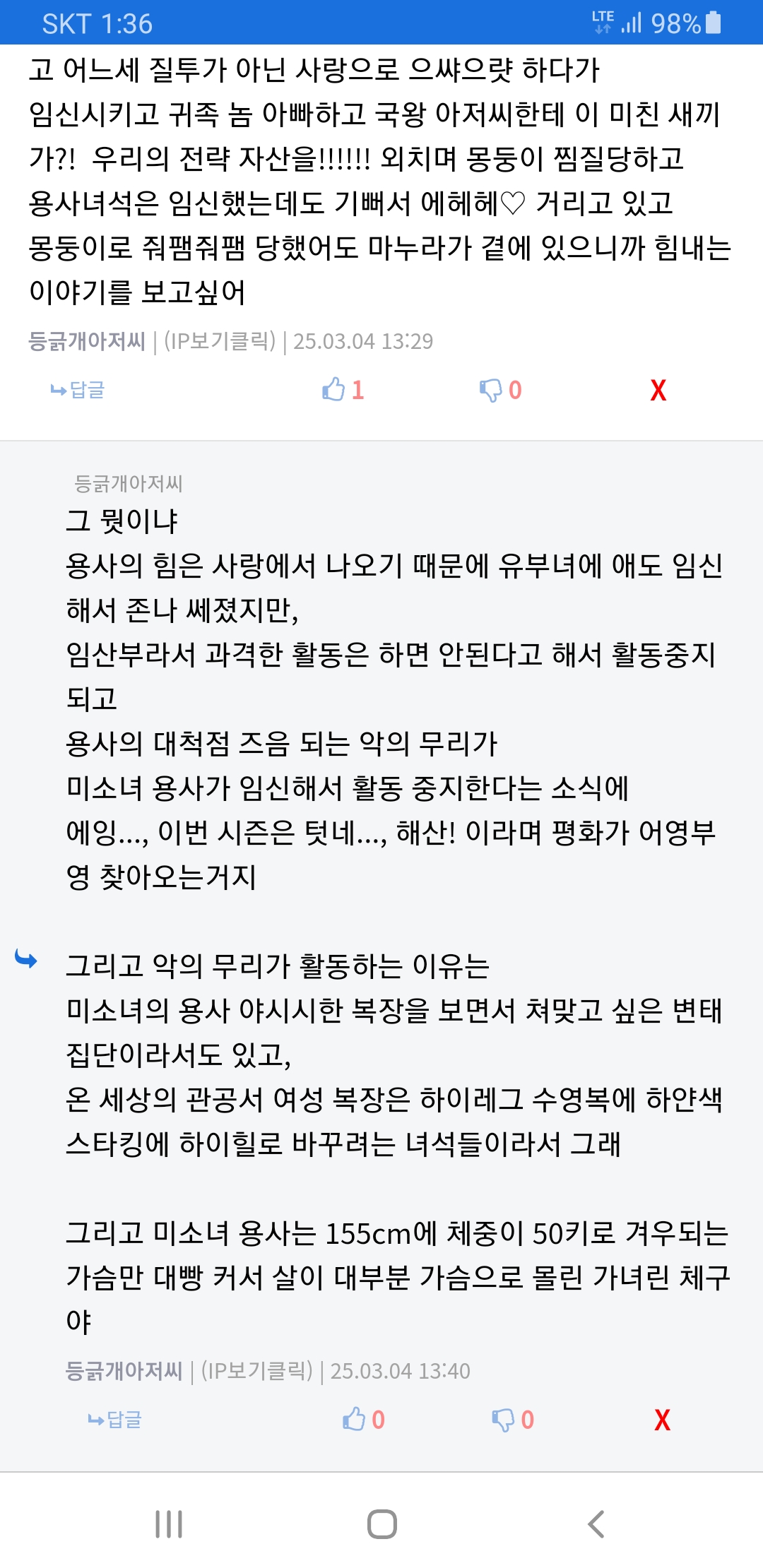Reveal IP of the 13:29 comment author
Screen dimensions: 763x1568
point(220,341)
